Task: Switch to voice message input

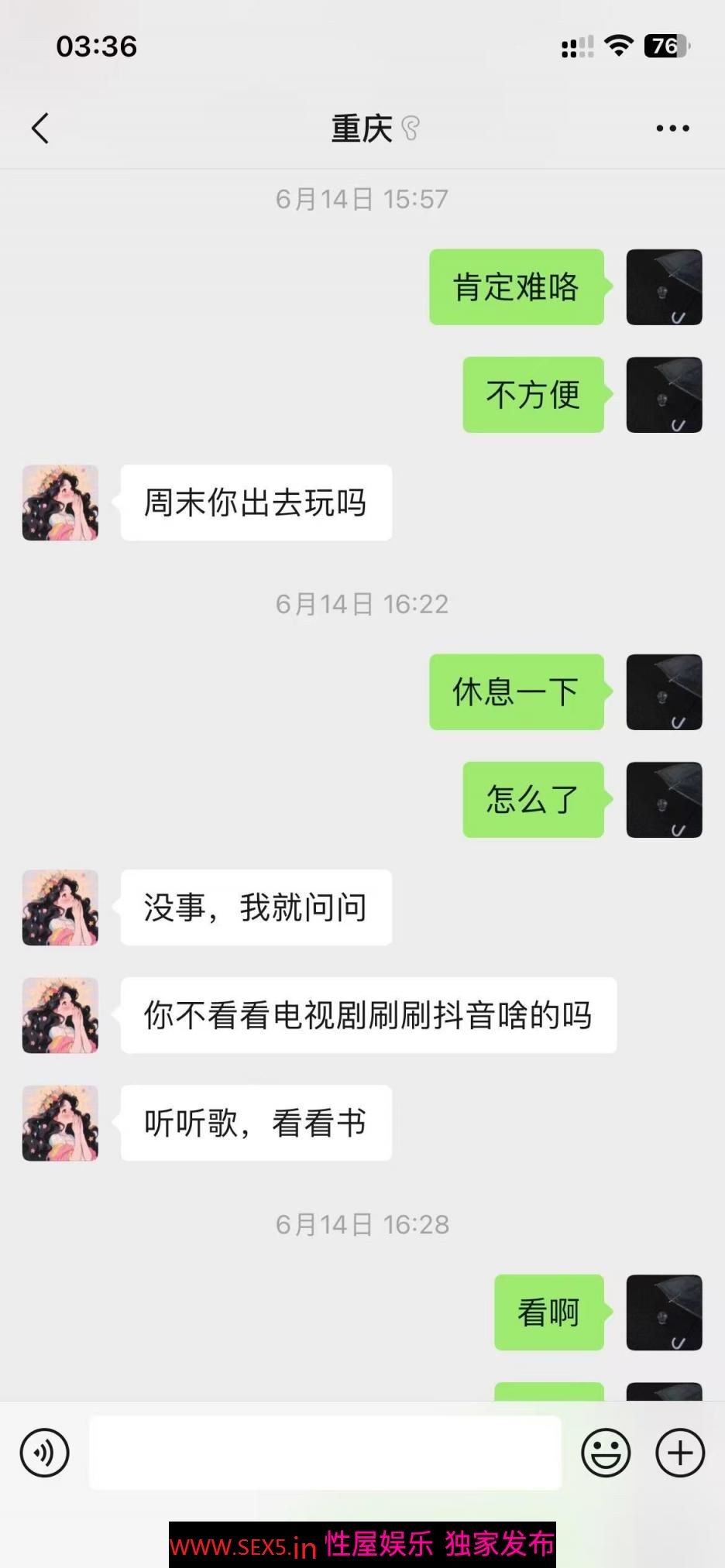Action: pyautogui.click(x=45, y=1453)
